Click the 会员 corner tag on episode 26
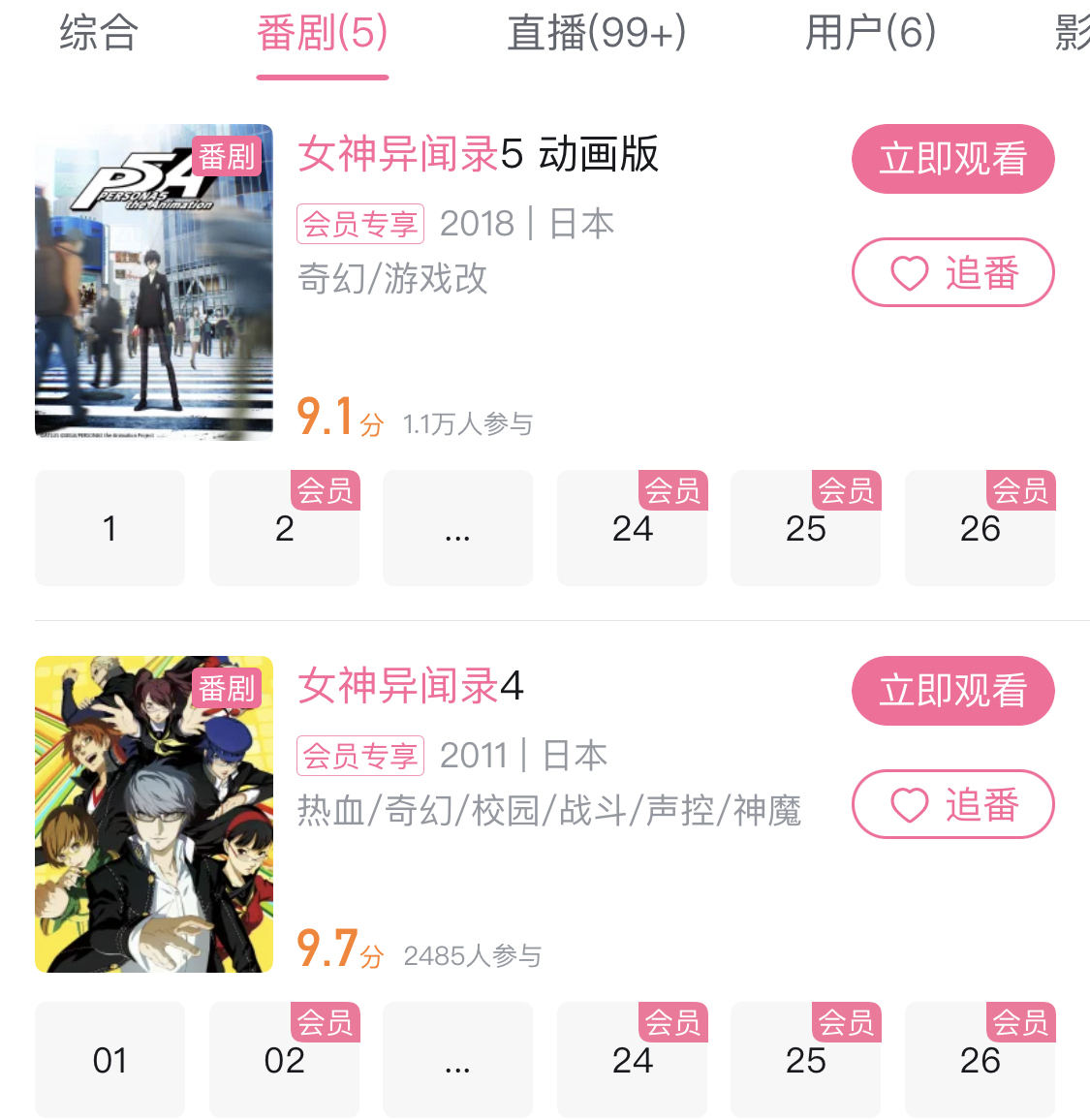 click(1018, 491)
